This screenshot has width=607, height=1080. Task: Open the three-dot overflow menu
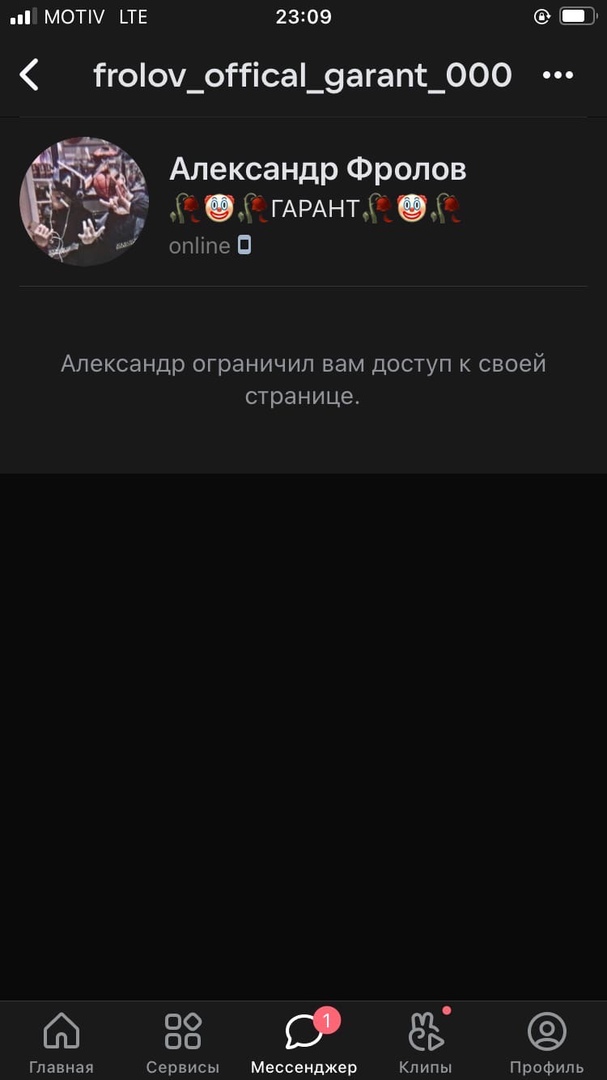click(557, 75)
